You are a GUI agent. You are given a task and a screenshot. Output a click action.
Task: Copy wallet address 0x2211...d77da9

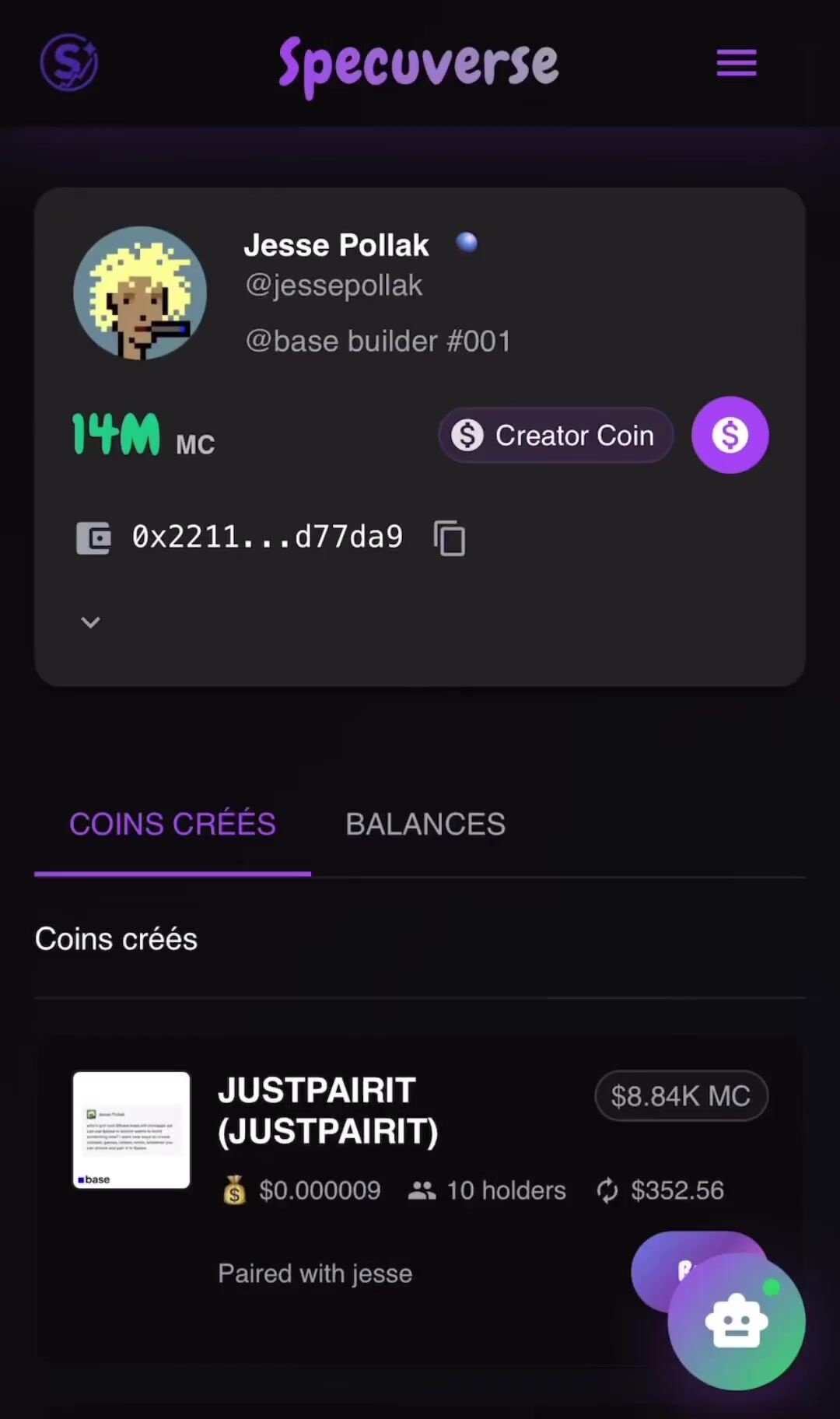coord(450,538)
